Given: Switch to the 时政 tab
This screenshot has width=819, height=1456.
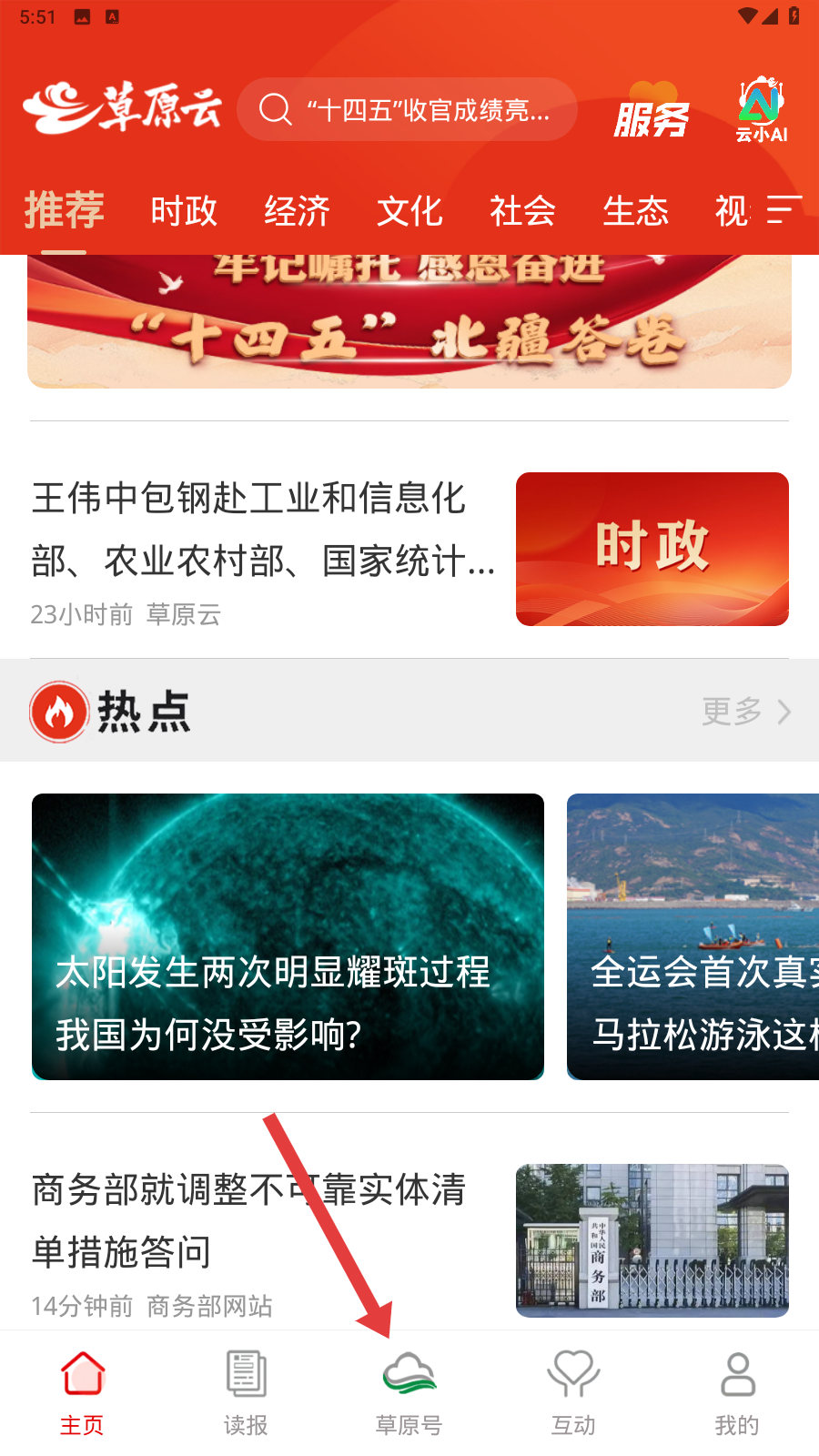Looking at the screenshot, I should pos(184,211).
